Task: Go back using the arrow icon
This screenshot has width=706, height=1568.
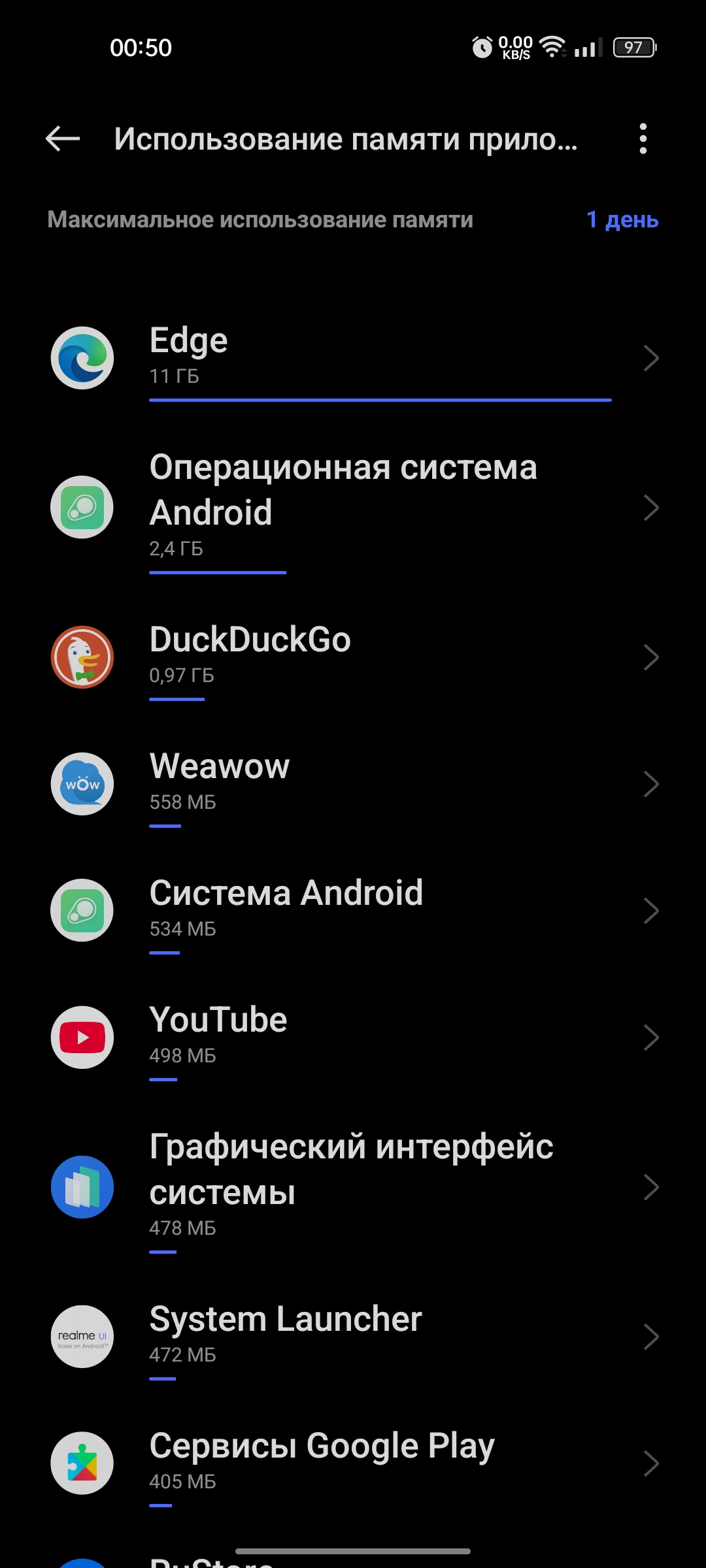Action: [63, 139]
